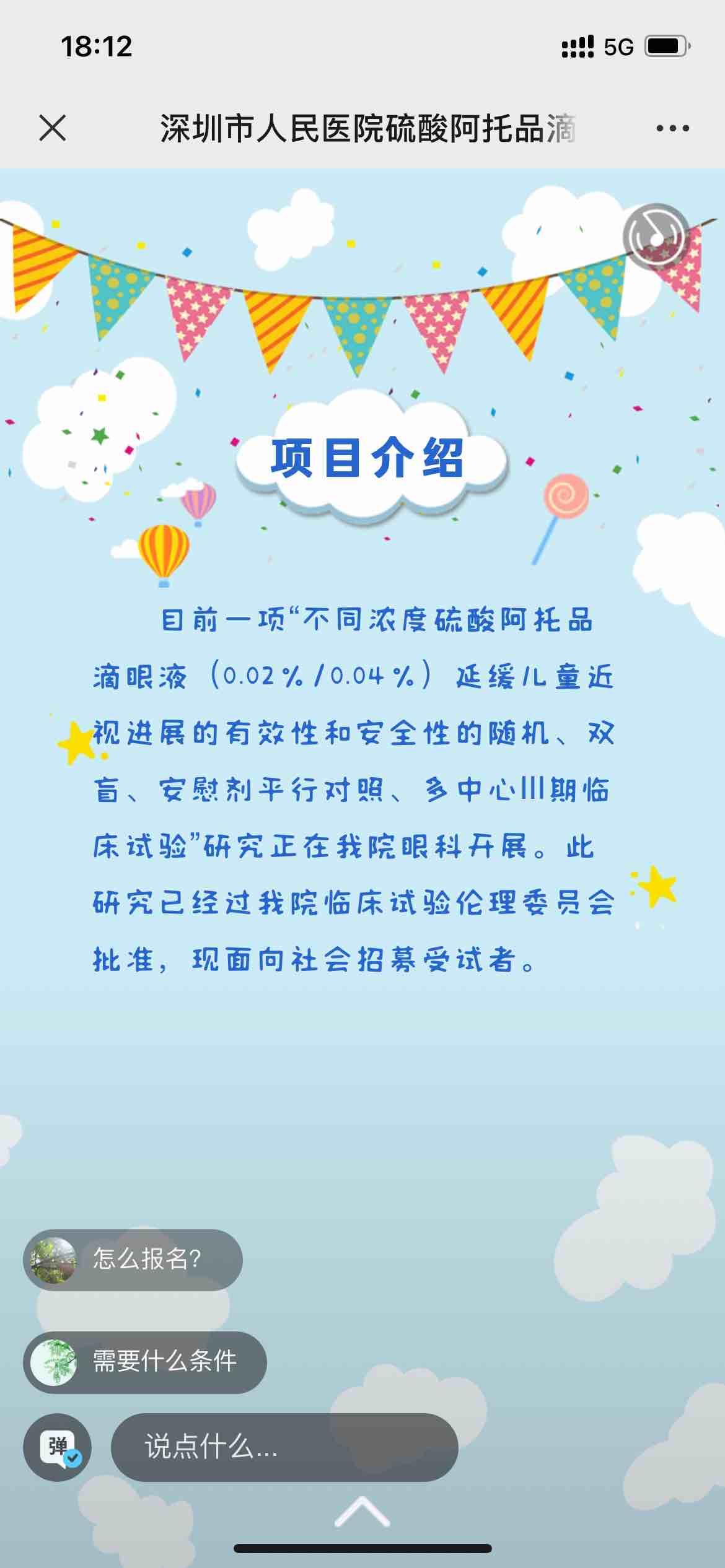Close the hospital webpage

point(53,128)
